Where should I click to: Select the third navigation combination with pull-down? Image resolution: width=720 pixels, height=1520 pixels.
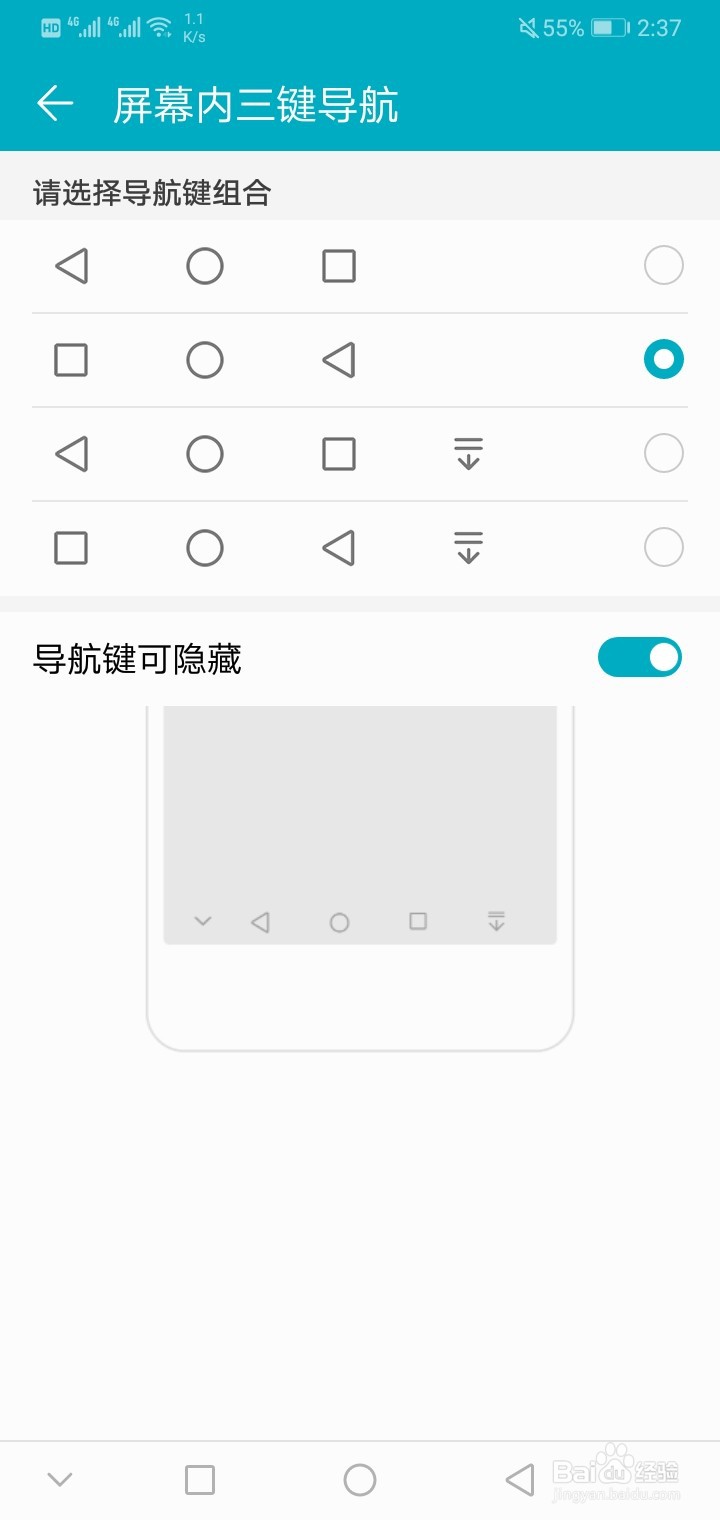pyautogui.click(x=663, y=454)
